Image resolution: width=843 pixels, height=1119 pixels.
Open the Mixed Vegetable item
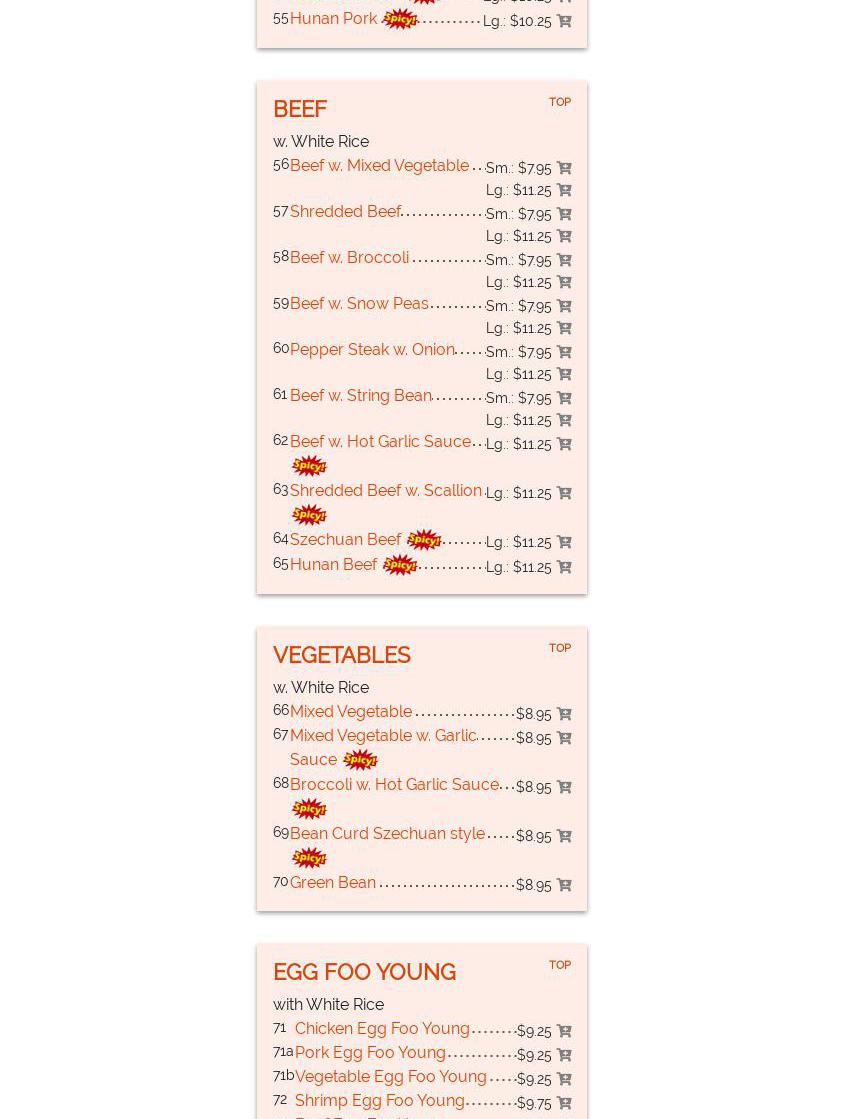pos(350,712)
